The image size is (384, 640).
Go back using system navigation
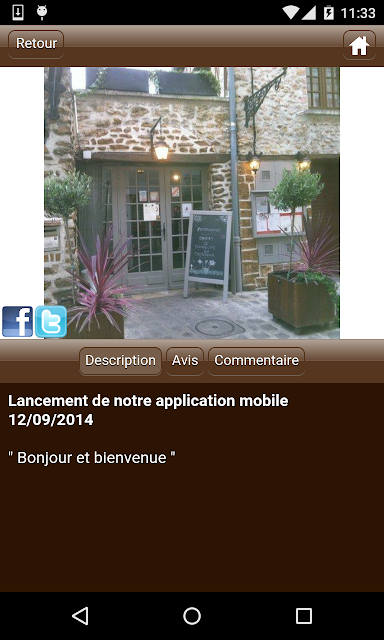[x=80, y=616]
